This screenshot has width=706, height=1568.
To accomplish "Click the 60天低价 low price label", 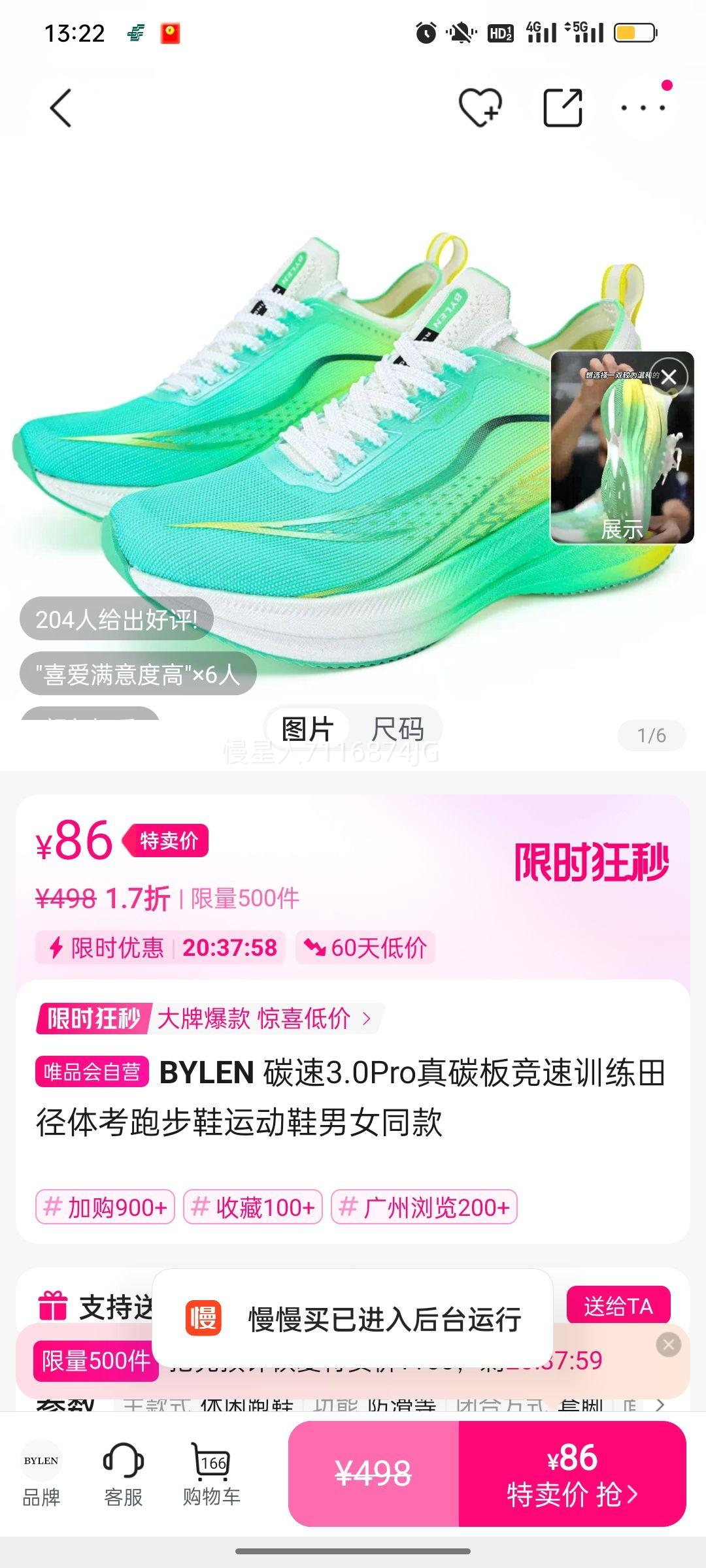I will (x=366, y=949).
